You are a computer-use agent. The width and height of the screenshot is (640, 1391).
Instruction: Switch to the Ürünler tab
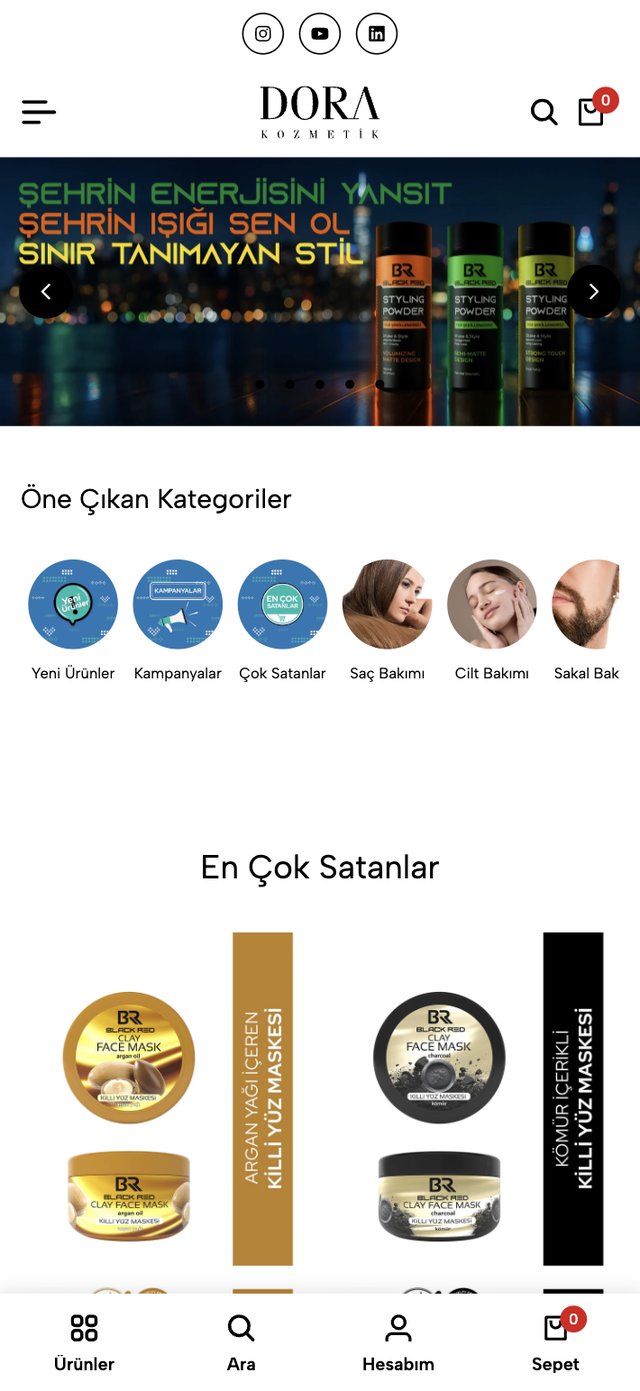84,1343
